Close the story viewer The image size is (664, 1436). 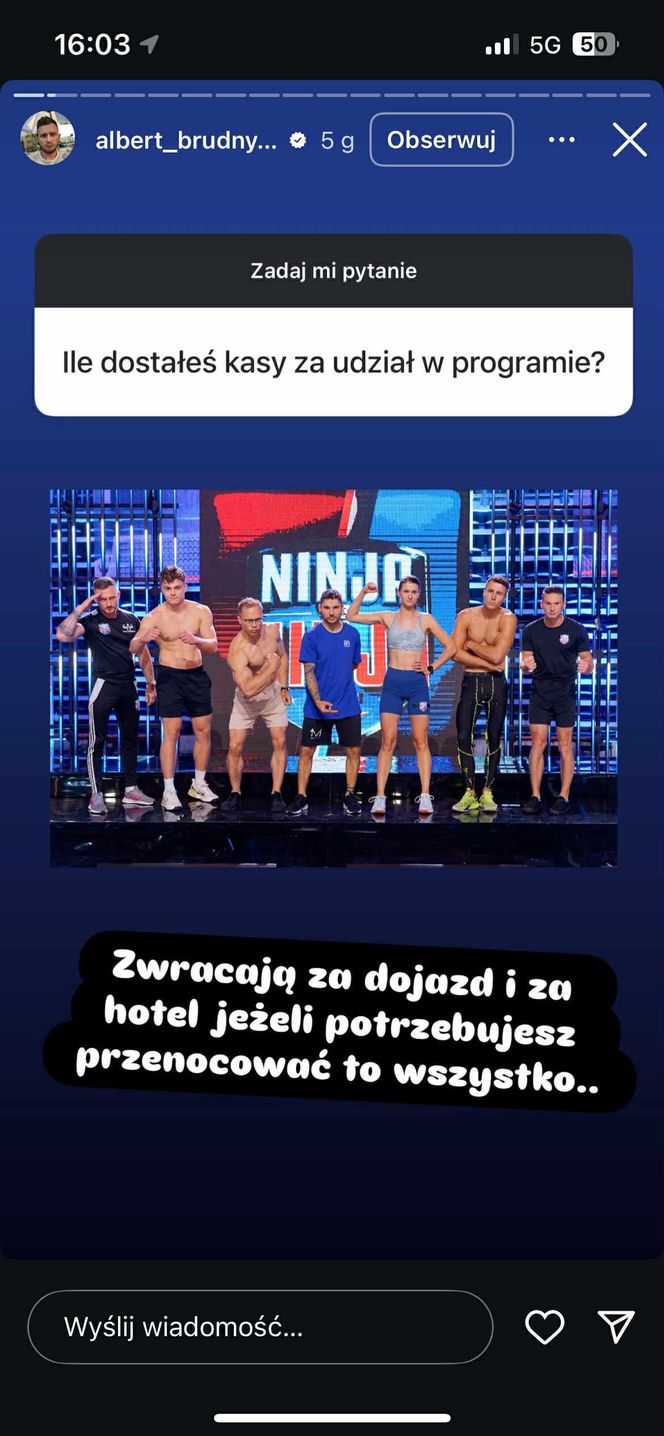coord(629,140)
